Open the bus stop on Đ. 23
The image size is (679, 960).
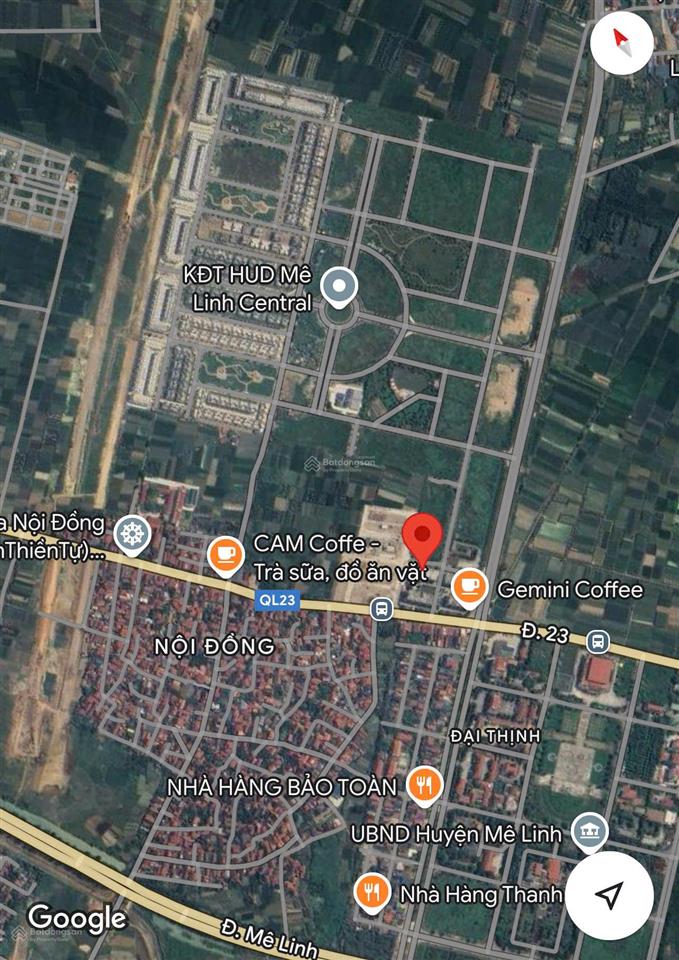(x=598, y=641)
